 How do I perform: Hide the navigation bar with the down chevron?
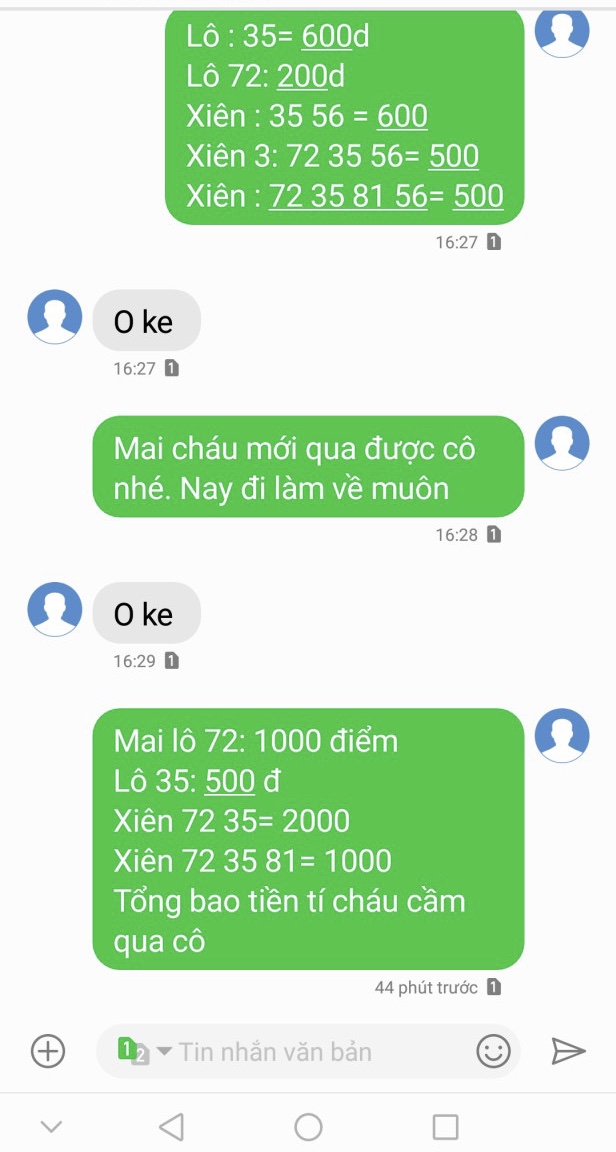pos(51,1126)
